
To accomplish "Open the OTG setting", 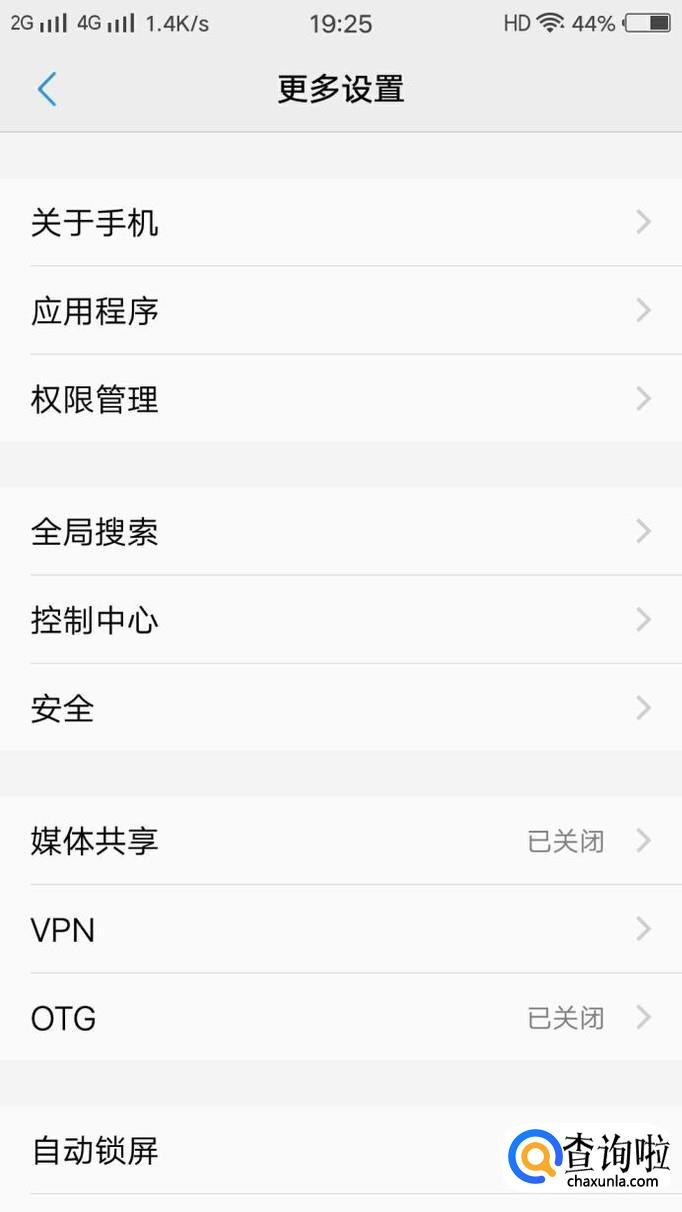I will [x=340, y=1018].
